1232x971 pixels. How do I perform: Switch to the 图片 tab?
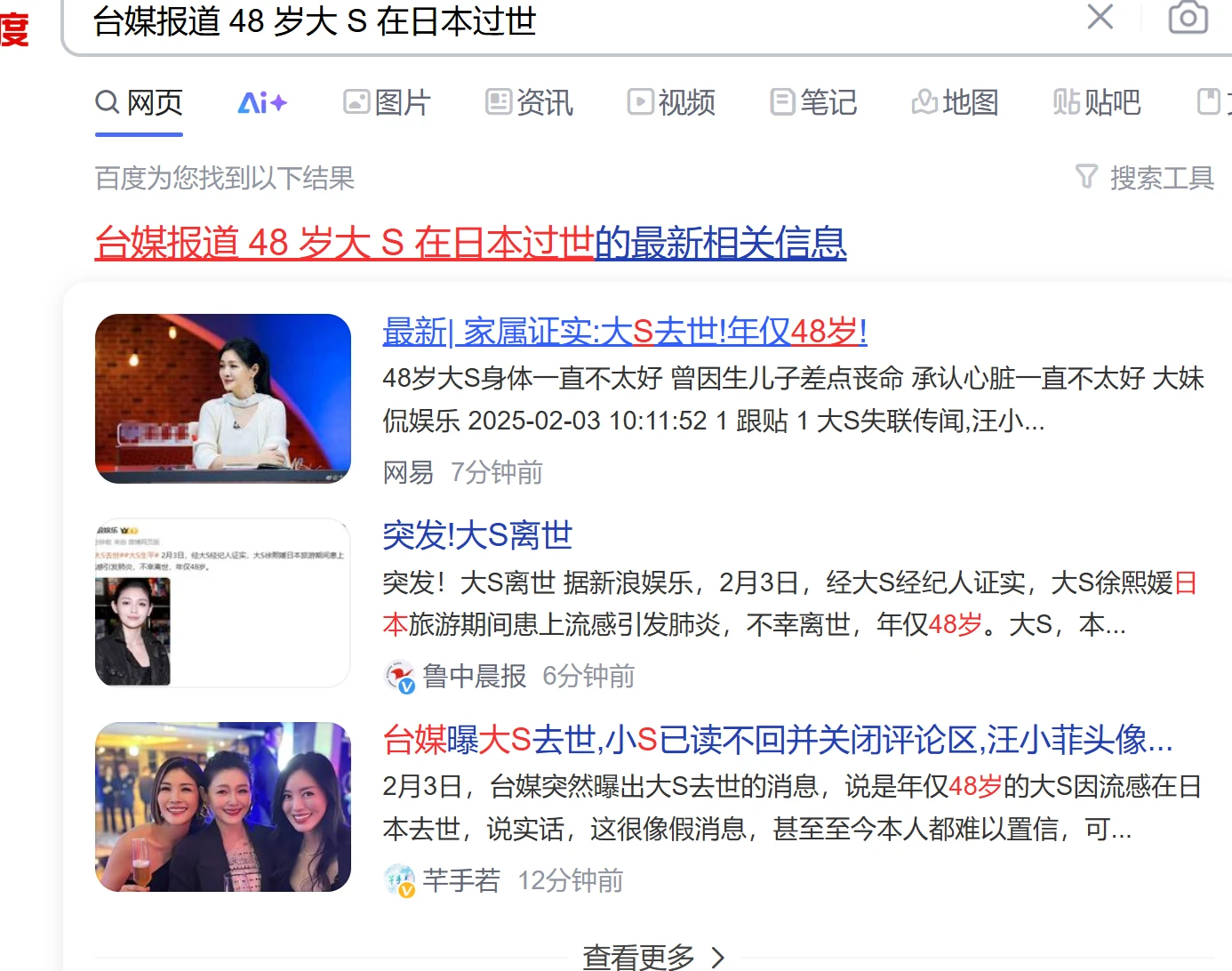pos(387,103)
